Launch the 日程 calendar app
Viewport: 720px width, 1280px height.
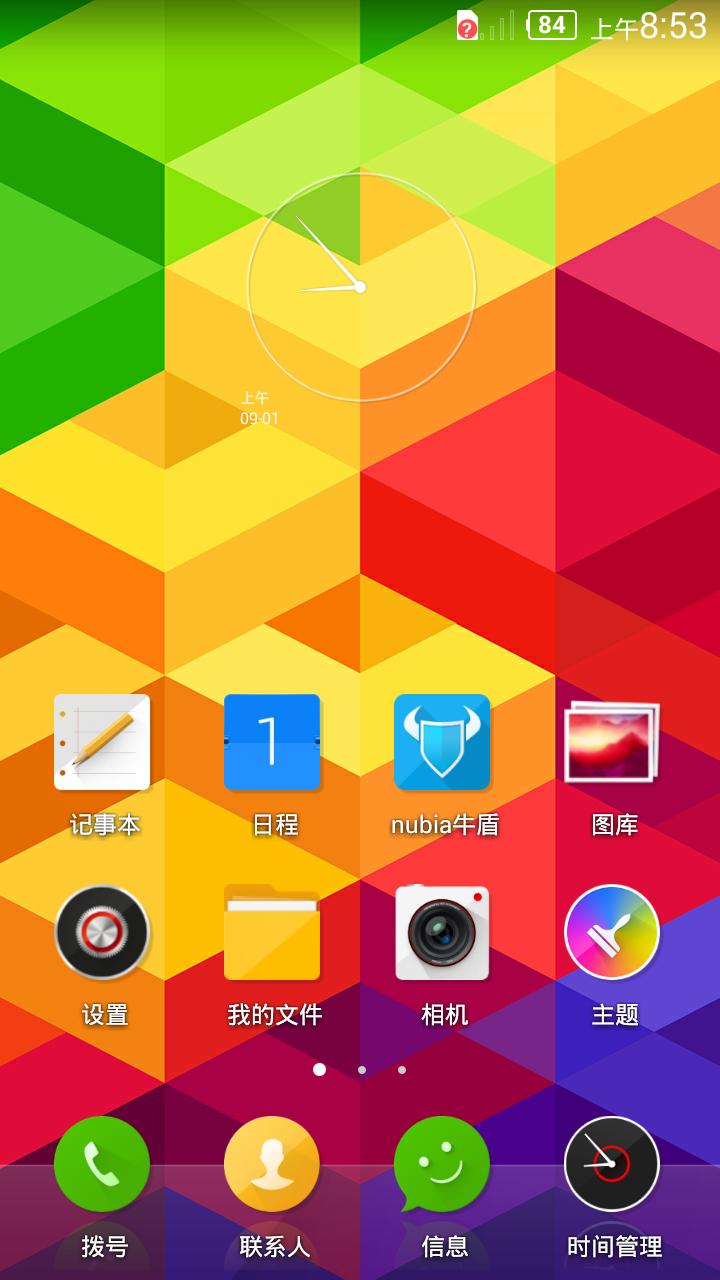pos(272,742)
